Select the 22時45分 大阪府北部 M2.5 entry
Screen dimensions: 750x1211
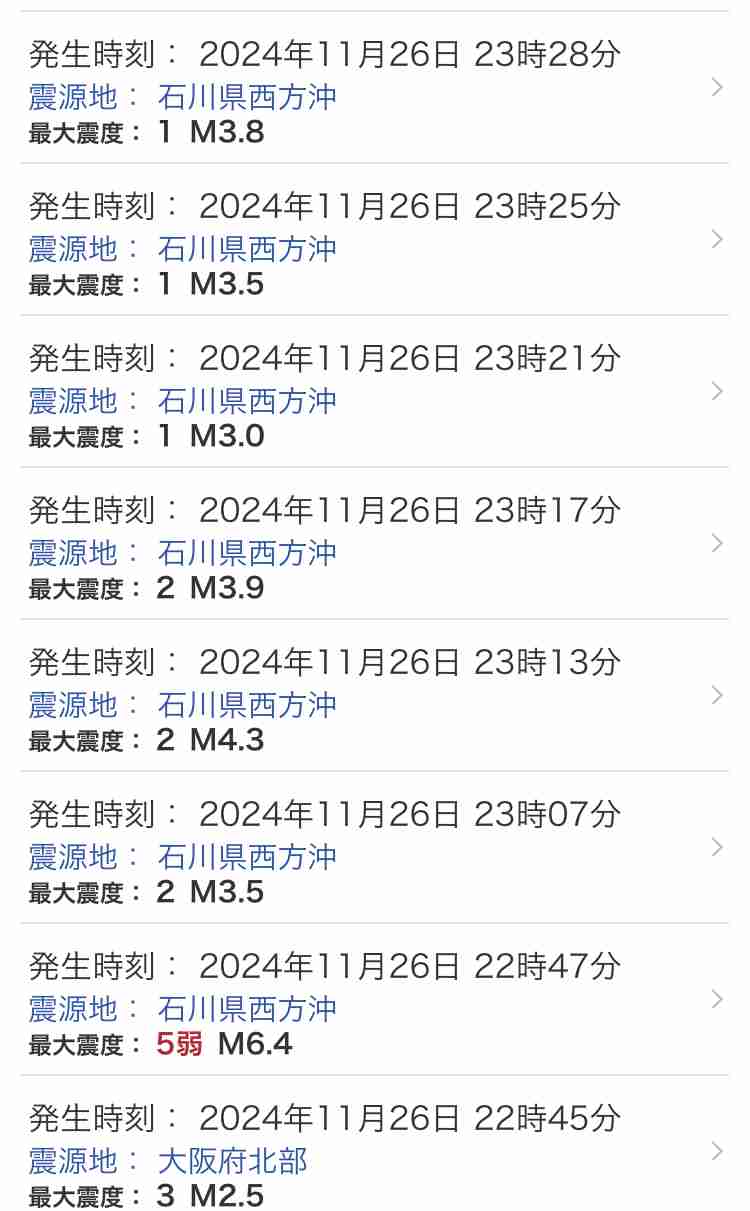[375, 1144]
